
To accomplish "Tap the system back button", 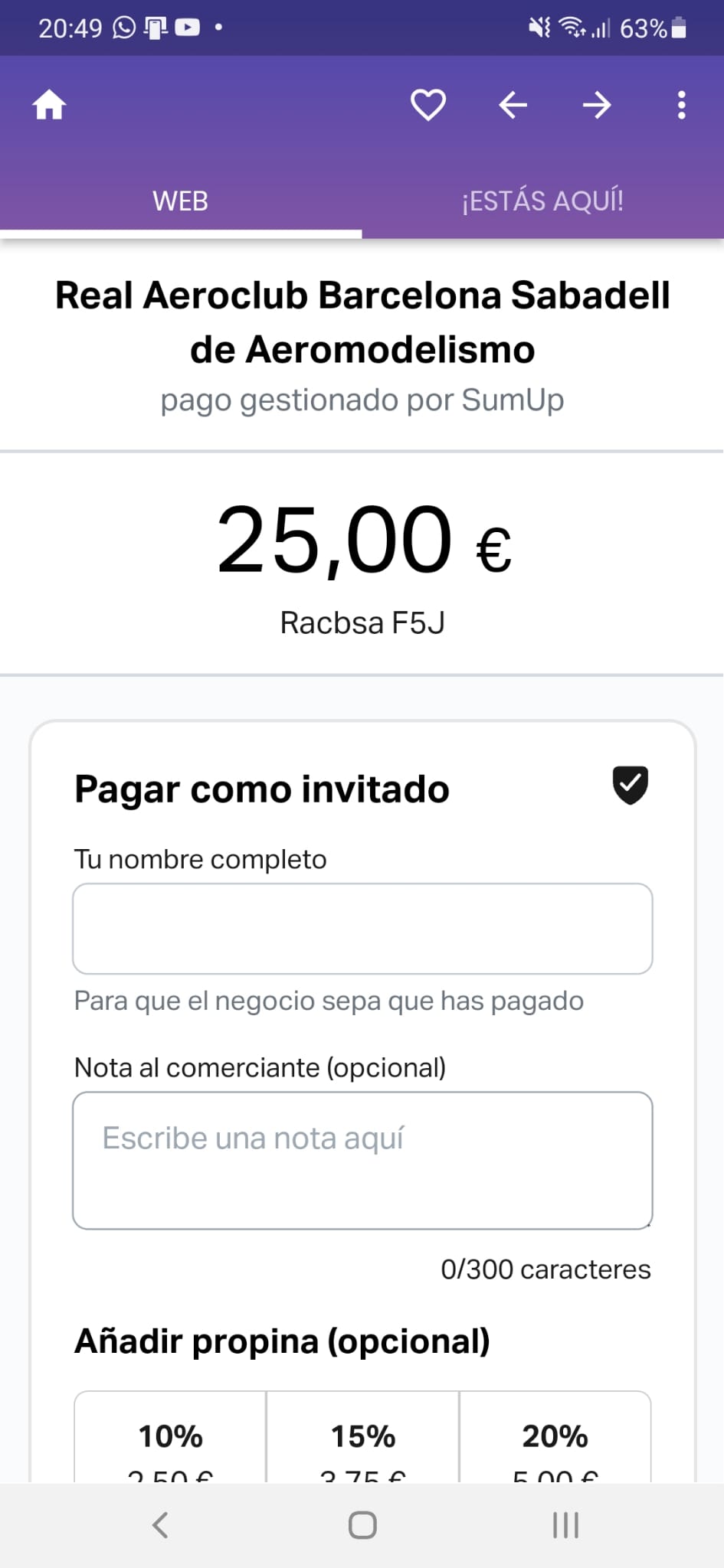I will tap(159, 1525).
